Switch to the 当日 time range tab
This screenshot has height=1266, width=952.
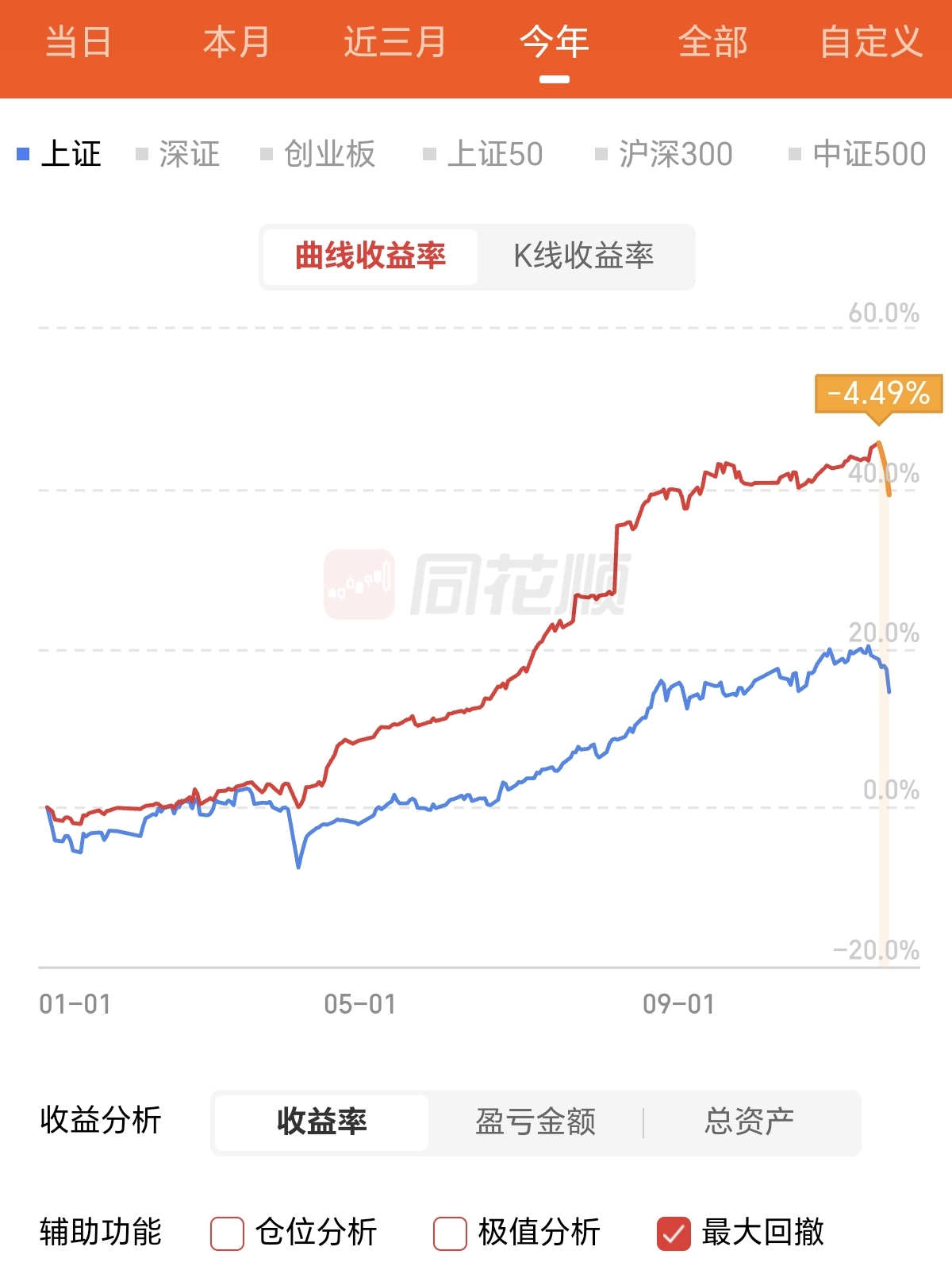[x=78, y=42]
